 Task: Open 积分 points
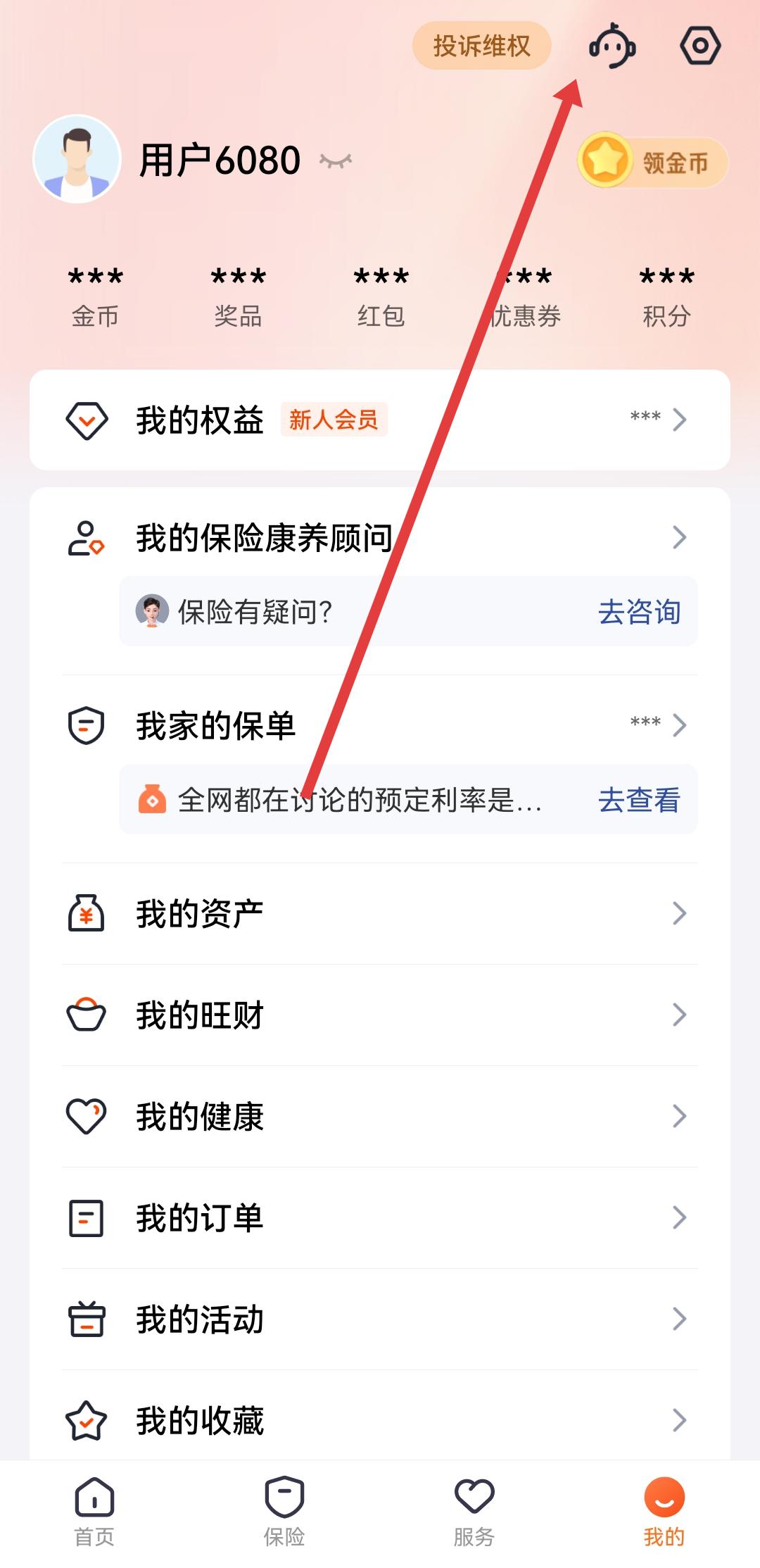pos(666,296)
